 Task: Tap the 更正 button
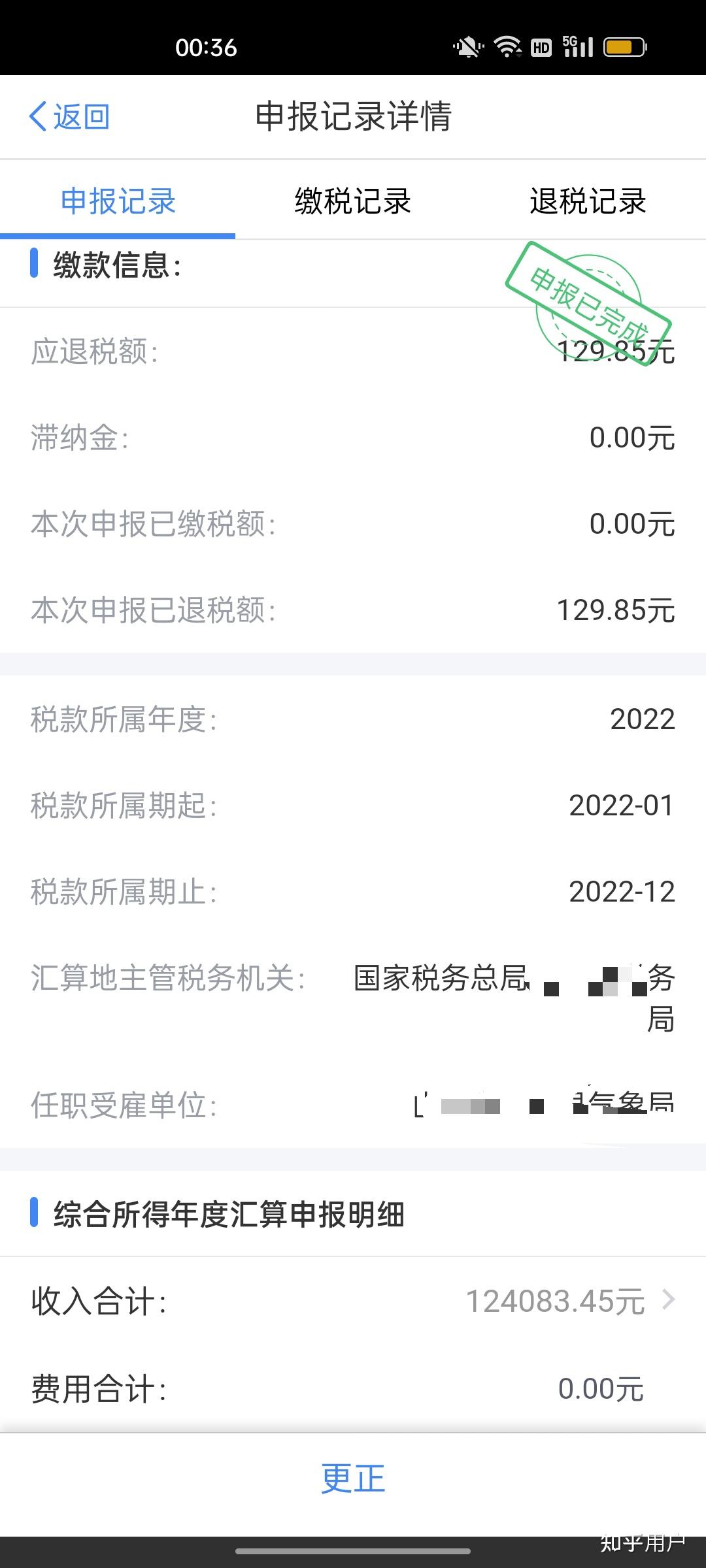point(353,1478)
